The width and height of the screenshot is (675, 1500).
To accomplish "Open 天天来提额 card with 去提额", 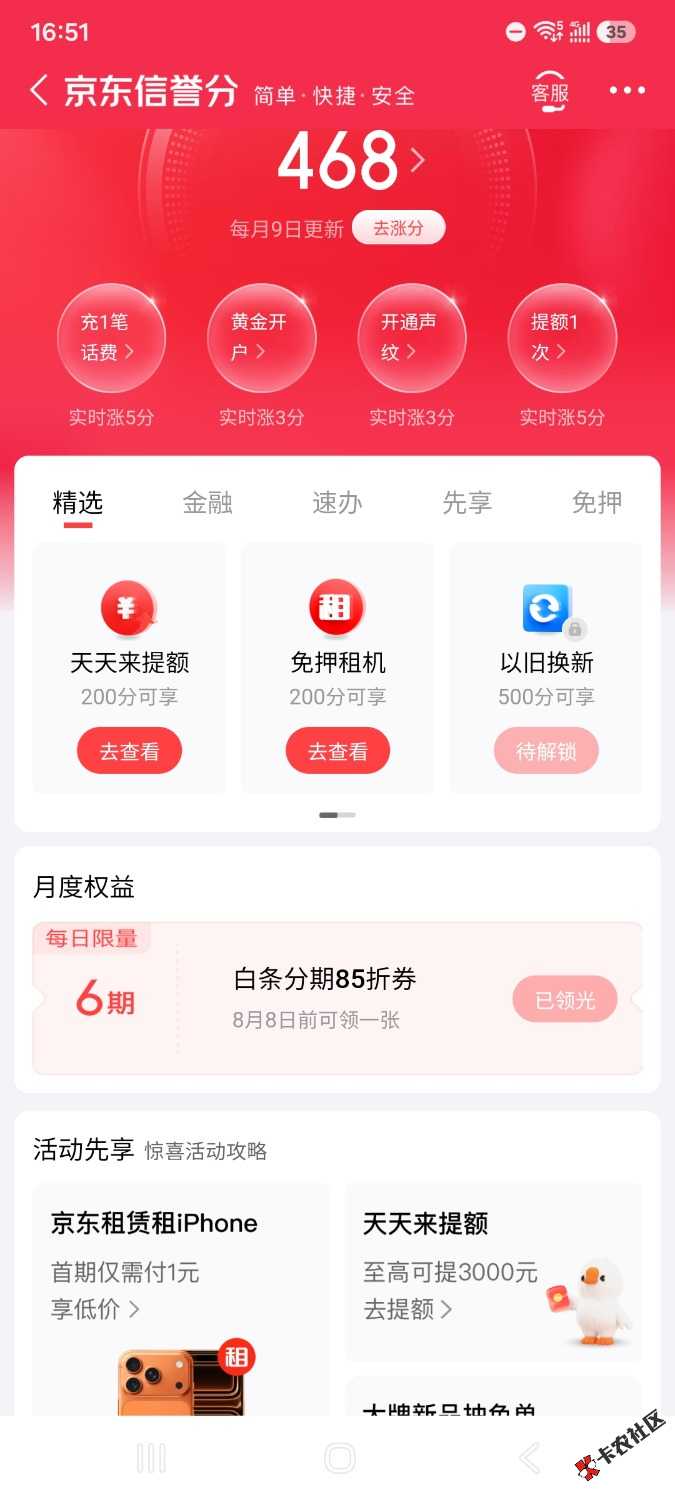I will [x=494, y=1273].
